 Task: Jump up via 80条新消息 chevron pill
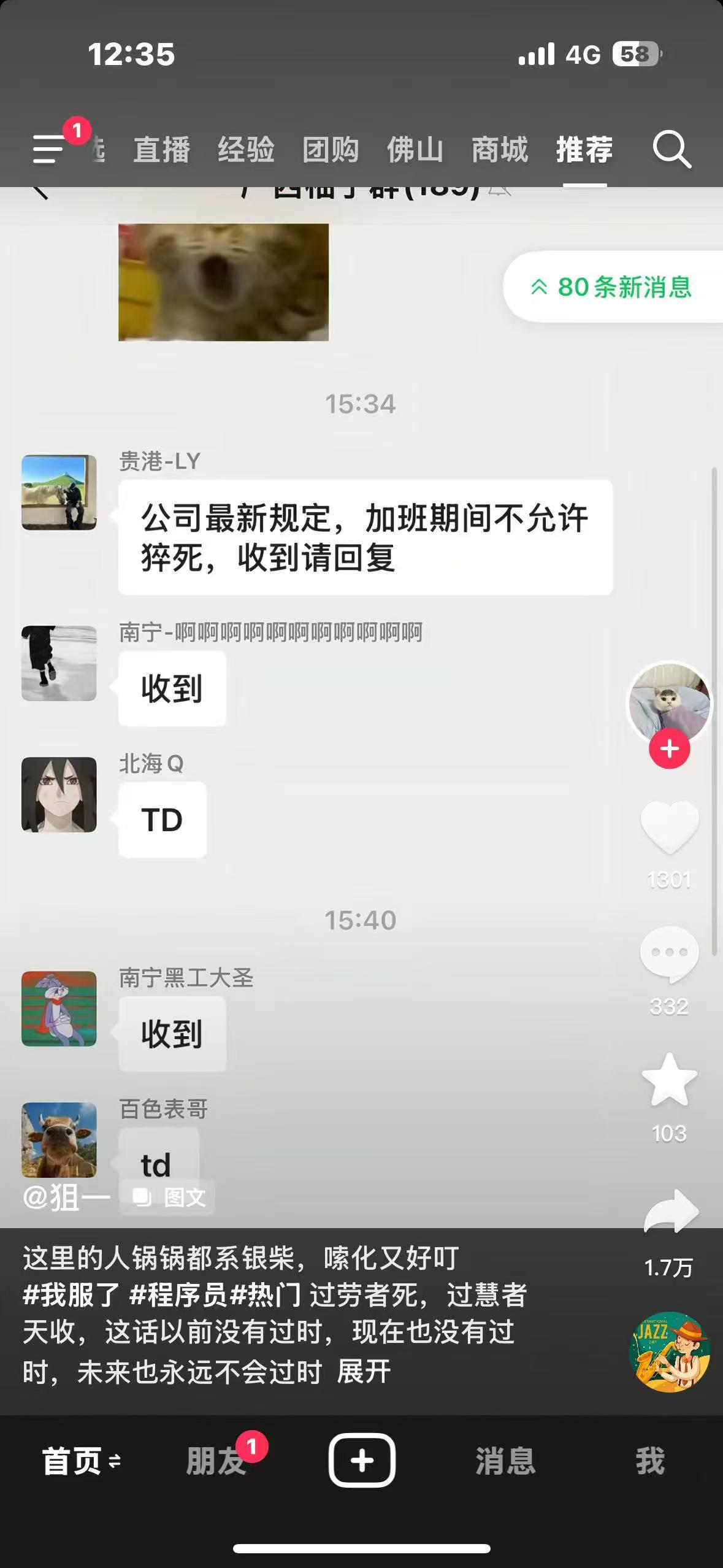tap(611, 289)
